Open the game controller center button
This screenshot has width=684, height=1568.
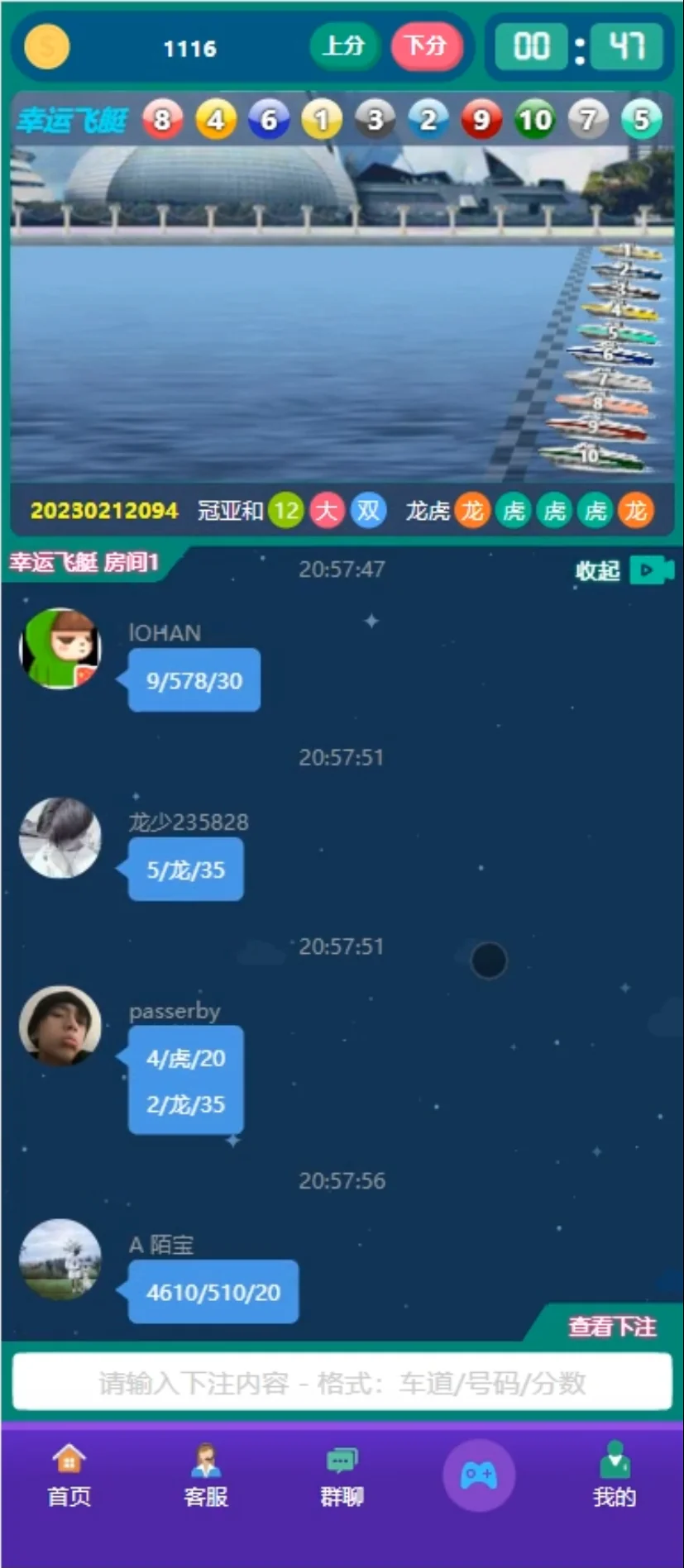(x=479, y=1475)
